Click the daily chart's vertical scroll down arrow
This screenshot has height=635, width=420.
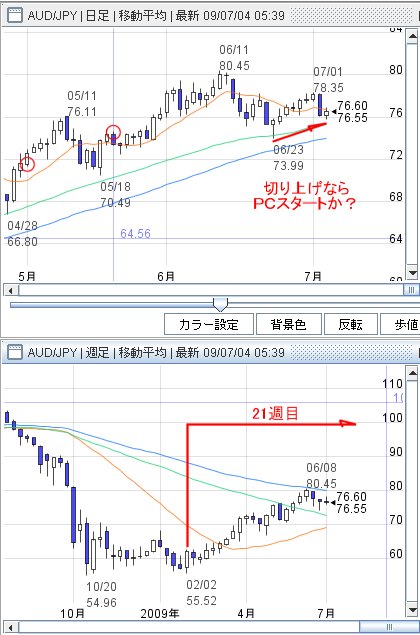coord(412,273)
